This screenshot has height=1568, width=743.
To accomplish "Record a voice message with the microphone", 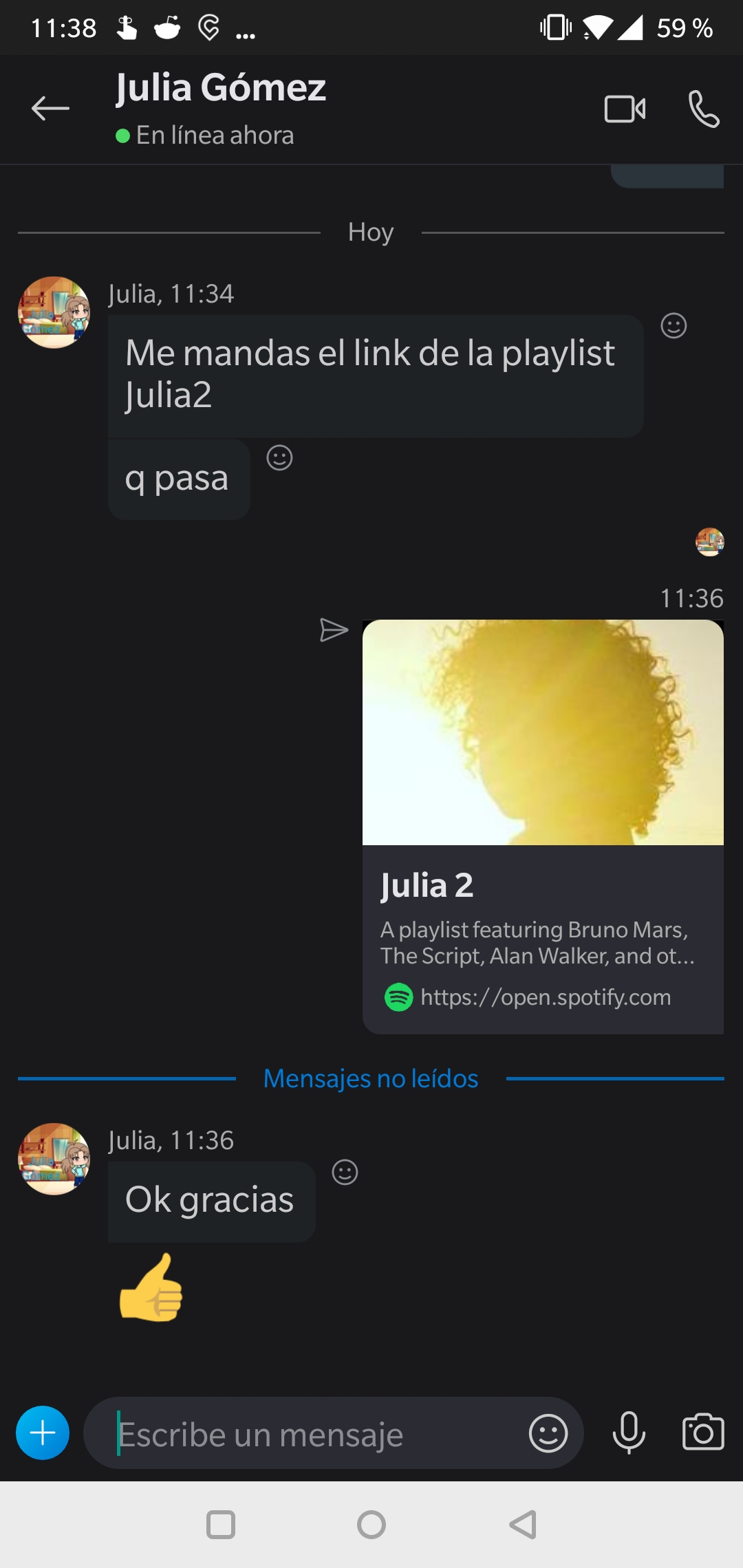I will pyautogui.click(x=629, y=1433).
